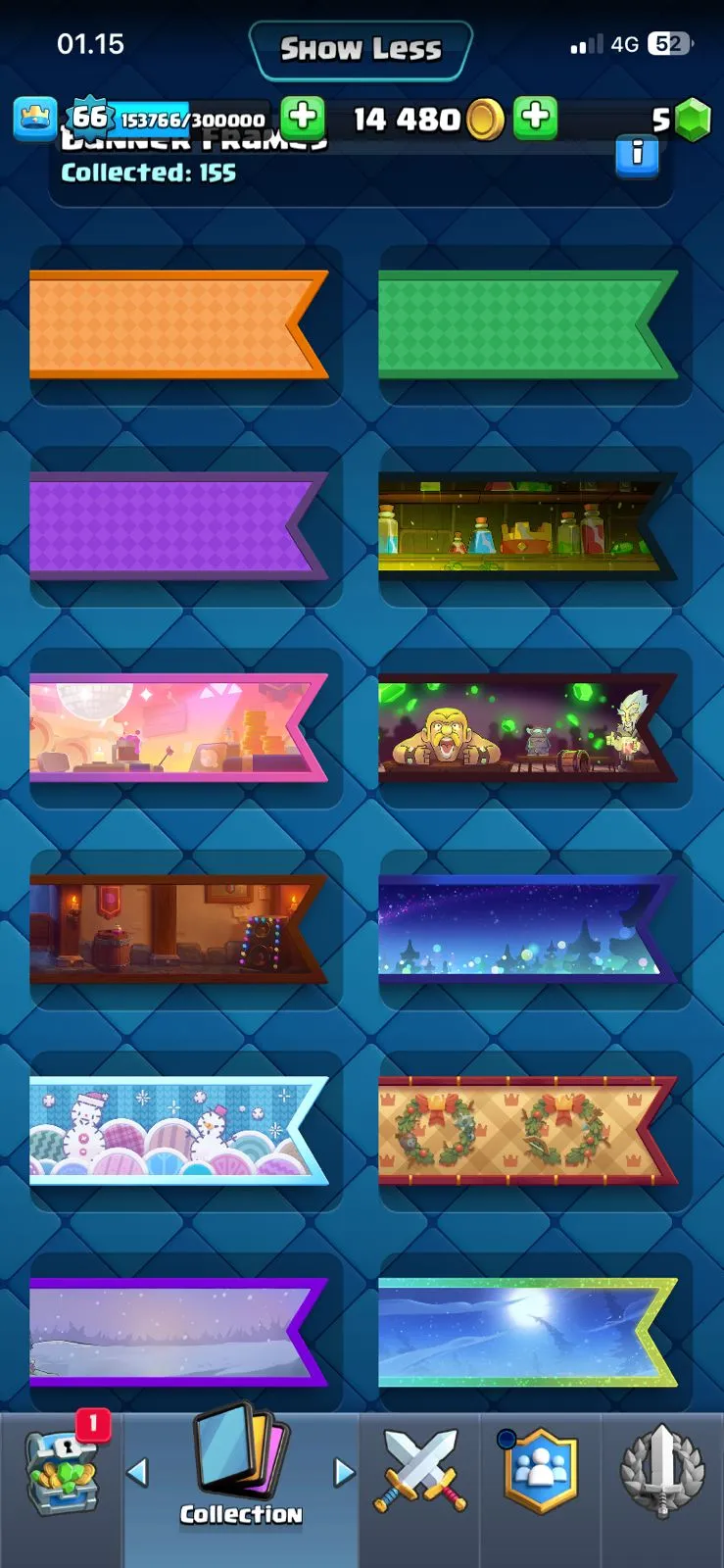Switch to the Battle crossed swords tab
This screenshot has width=724, height=1568.
[x=419, y=1472]
